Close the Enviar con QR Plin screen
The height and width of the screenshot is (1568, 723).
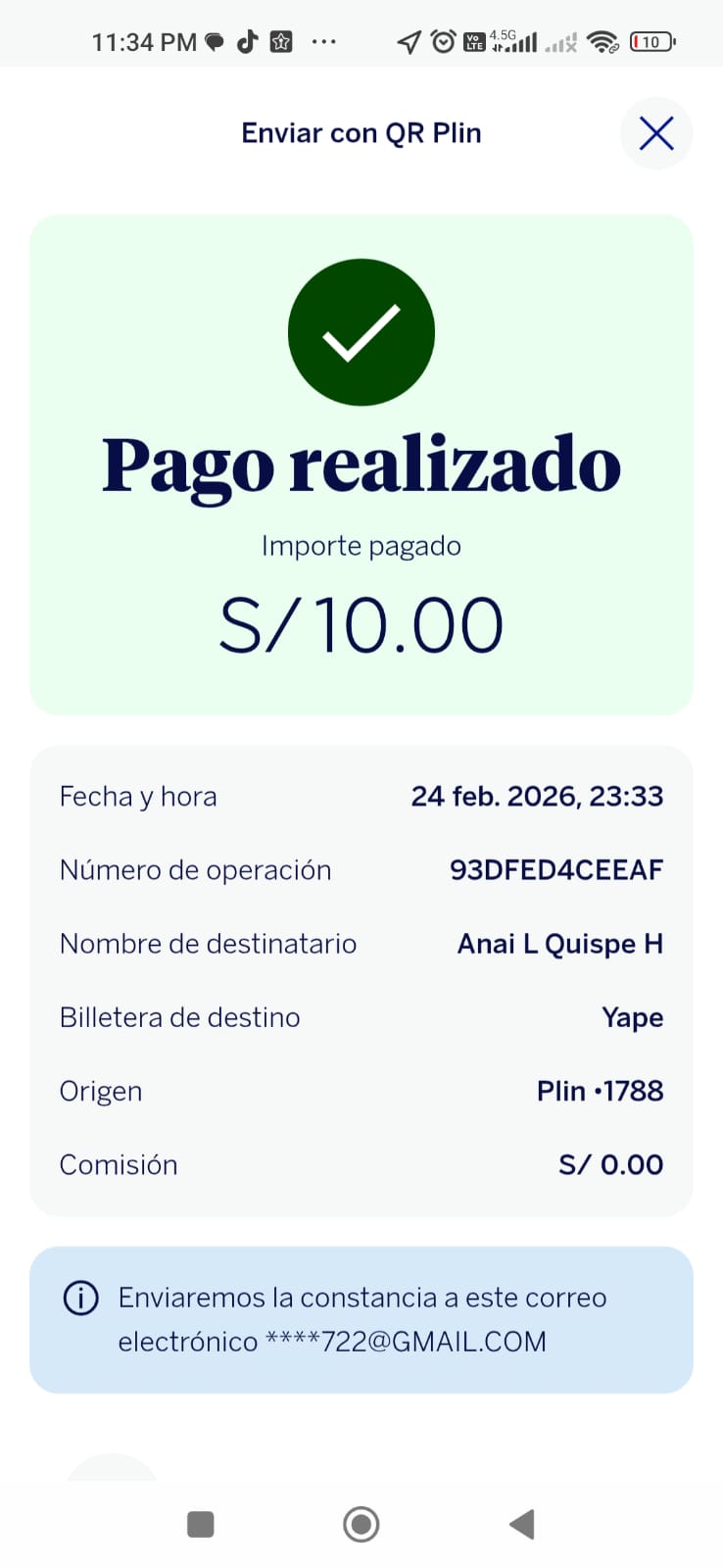click(x=656, y=133)
